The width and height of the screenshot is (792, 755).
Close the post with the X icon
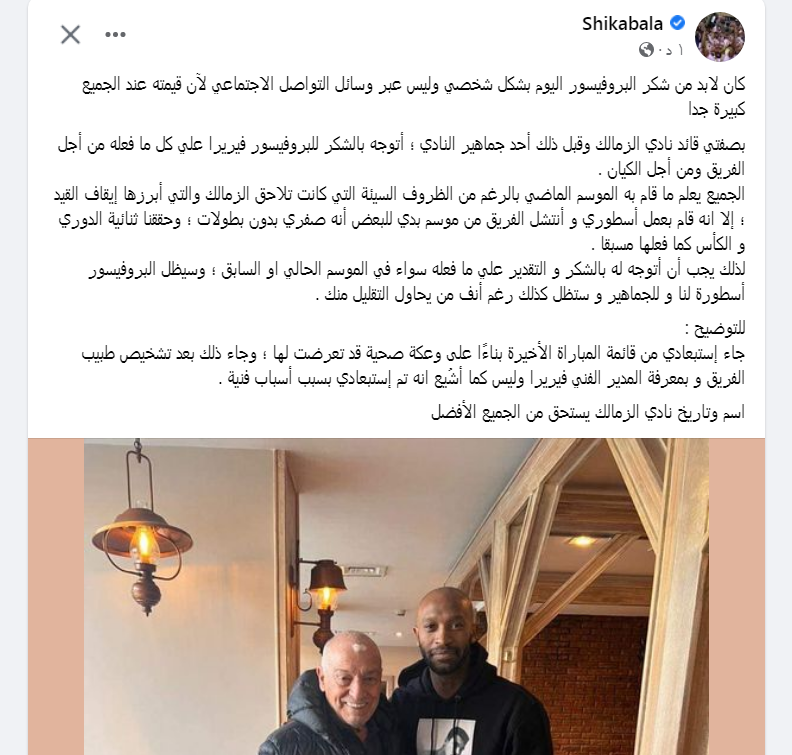click(70, 35)
